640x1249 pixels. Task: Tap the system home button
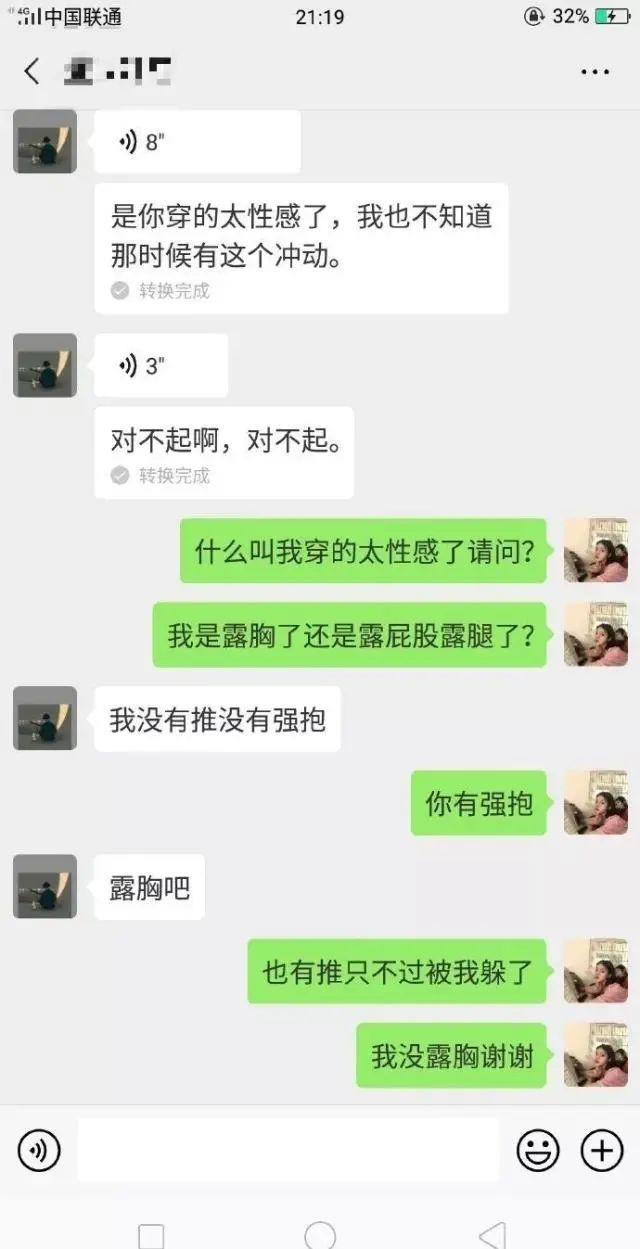[320, 1236]
